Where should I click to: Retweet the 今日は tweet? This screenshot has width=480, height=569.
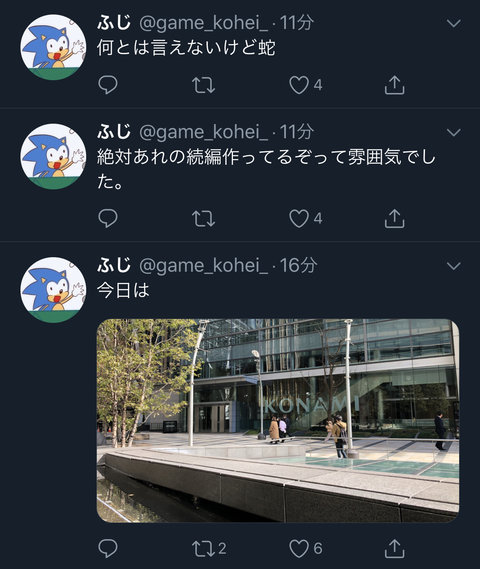[203, 548]
